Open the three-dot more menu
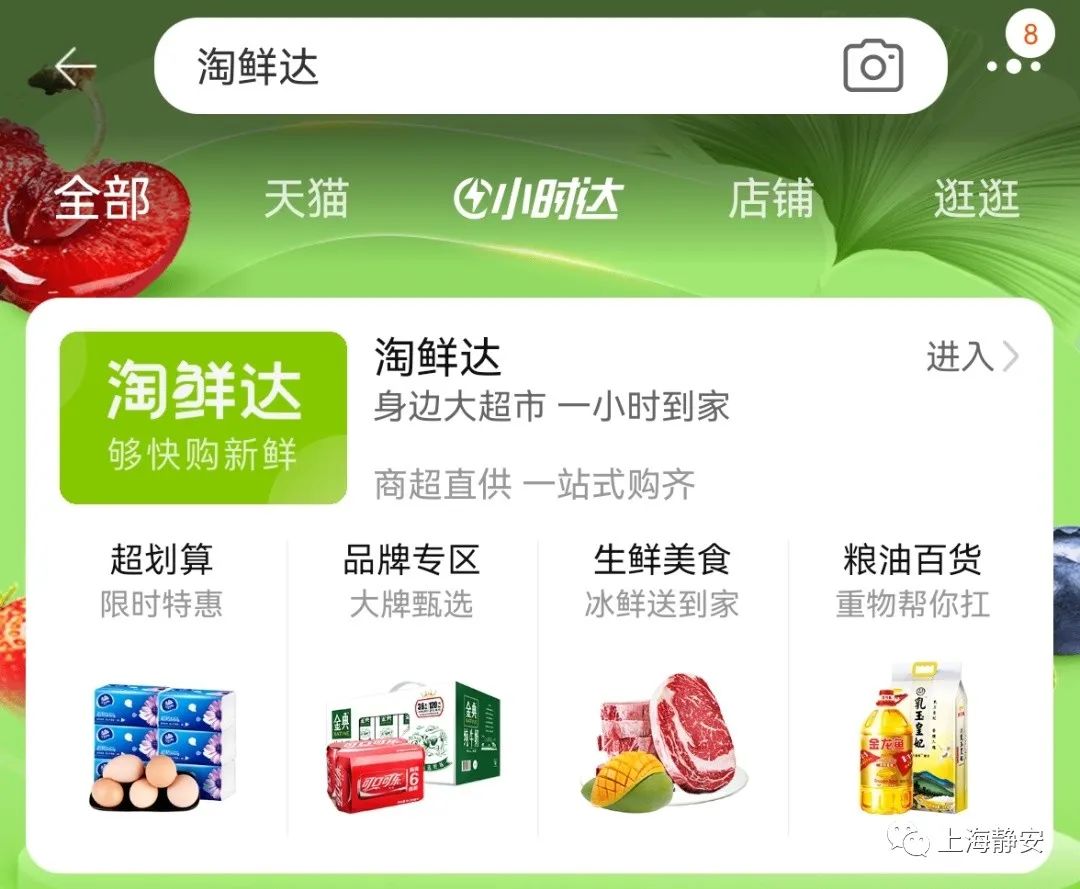The height and width of the screenshot is (889, 1080). tap(1013, 66)
